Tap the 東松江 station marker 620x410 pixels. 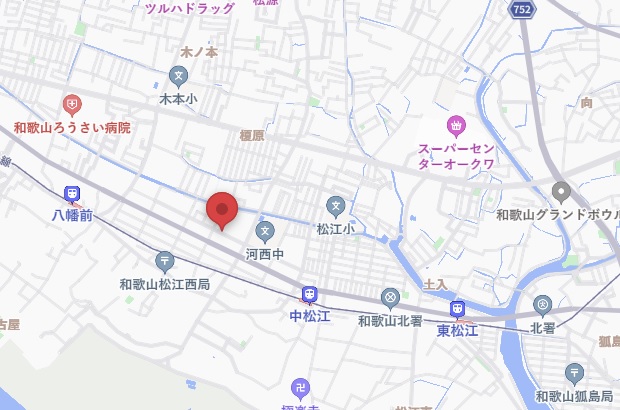(458, 309)
